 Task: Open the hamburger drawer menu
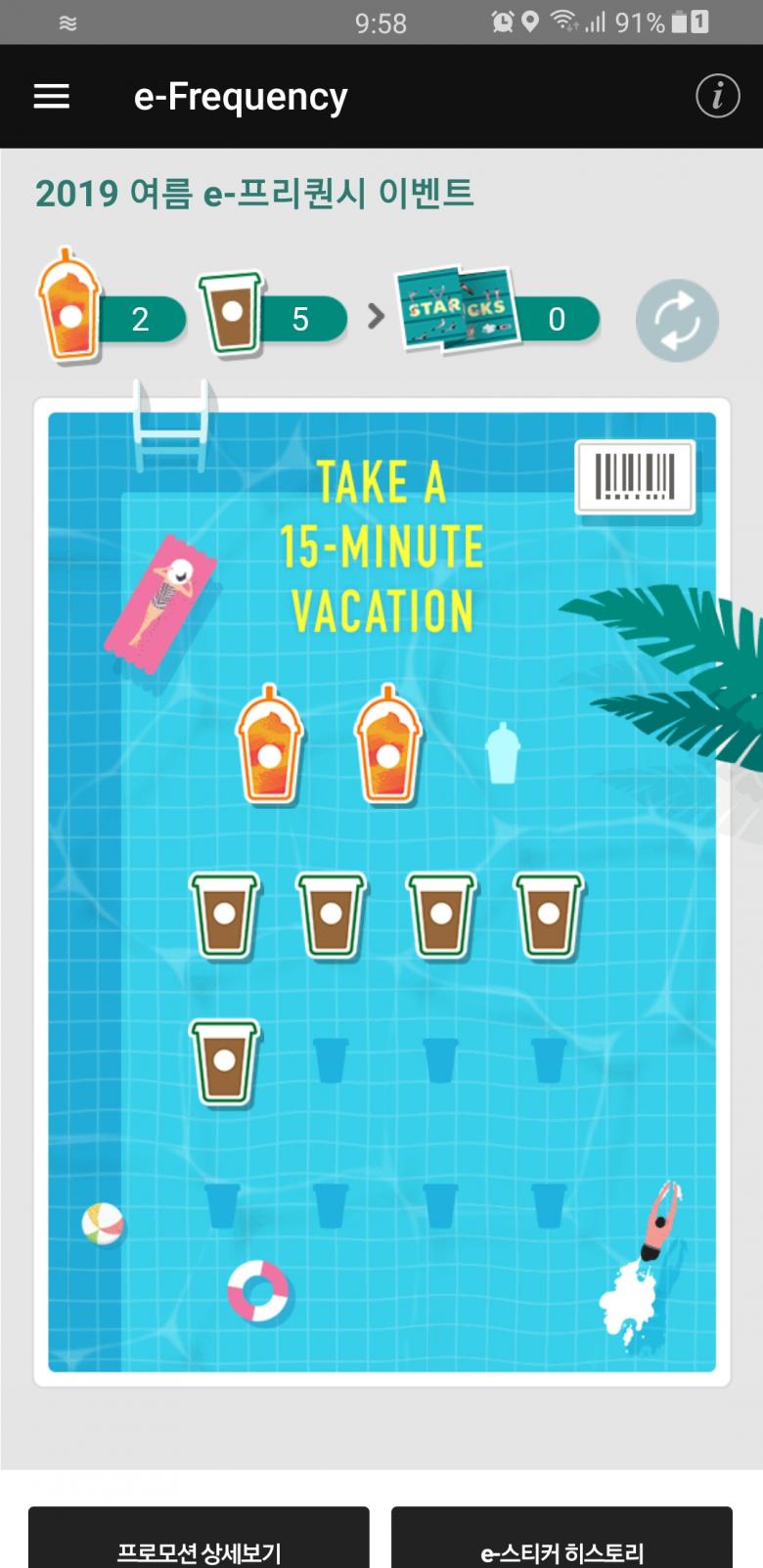[x=52, y=96]
